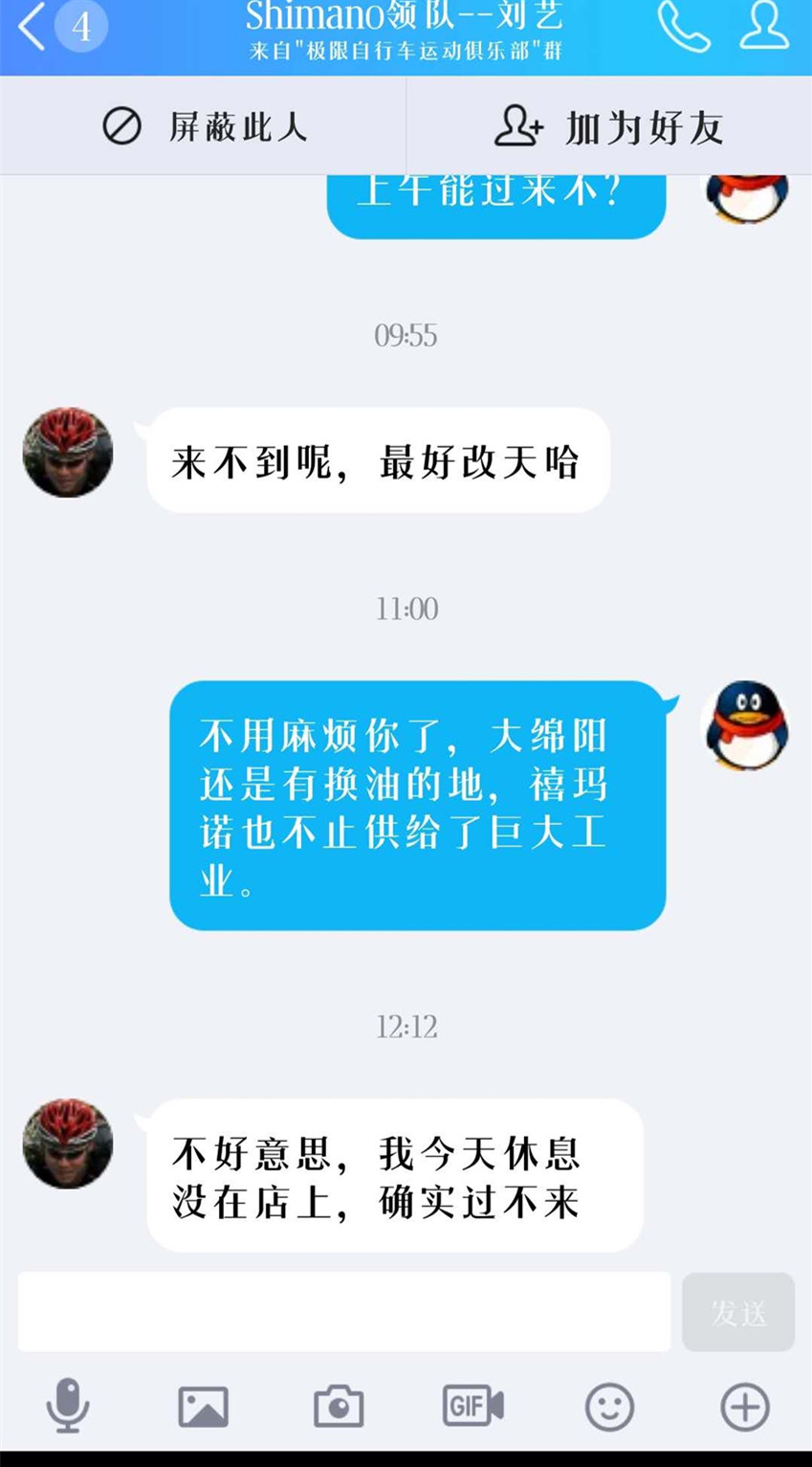Focus the message input field
Viewport: 812px width, 1467px height.
pos(344,1311)
